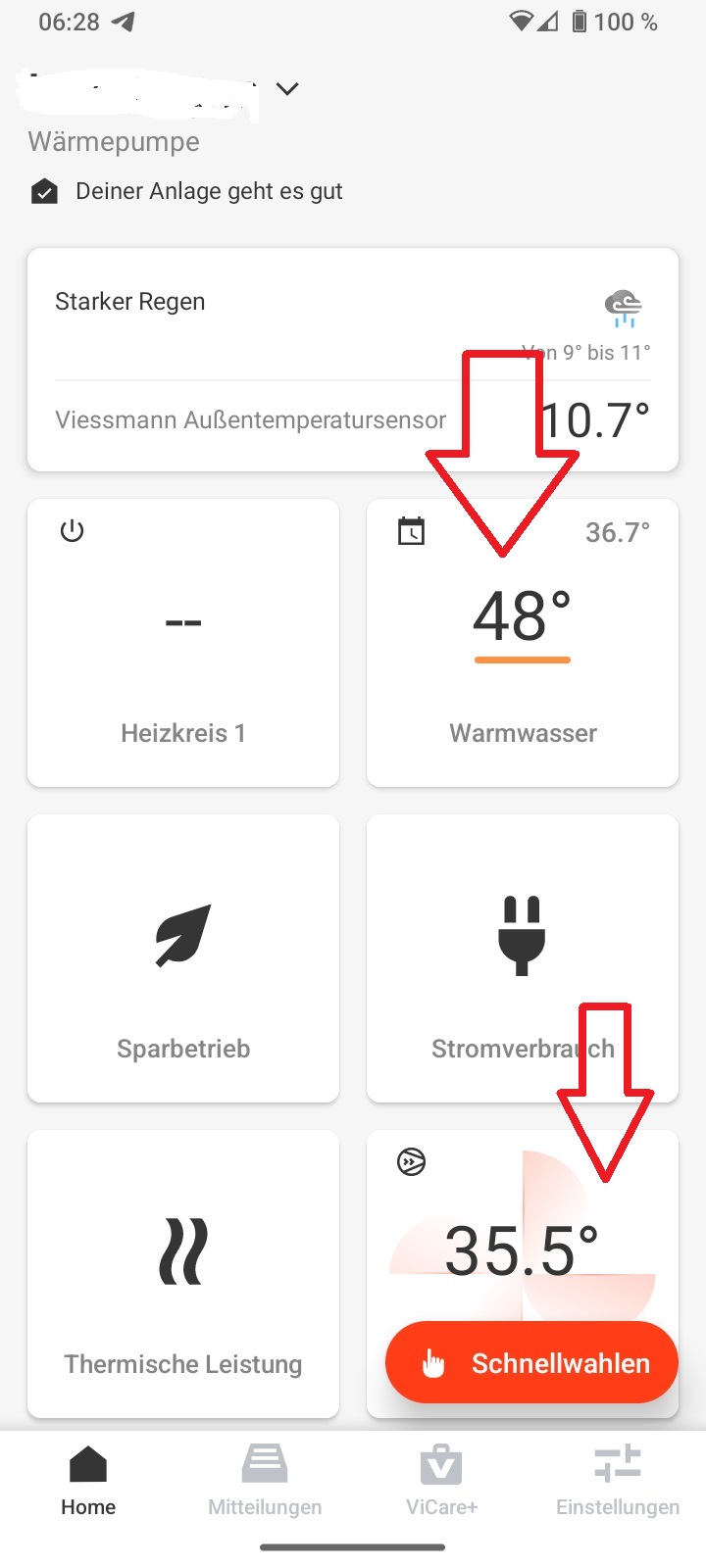Open the Sparbetrieb tile

point(183,958)
